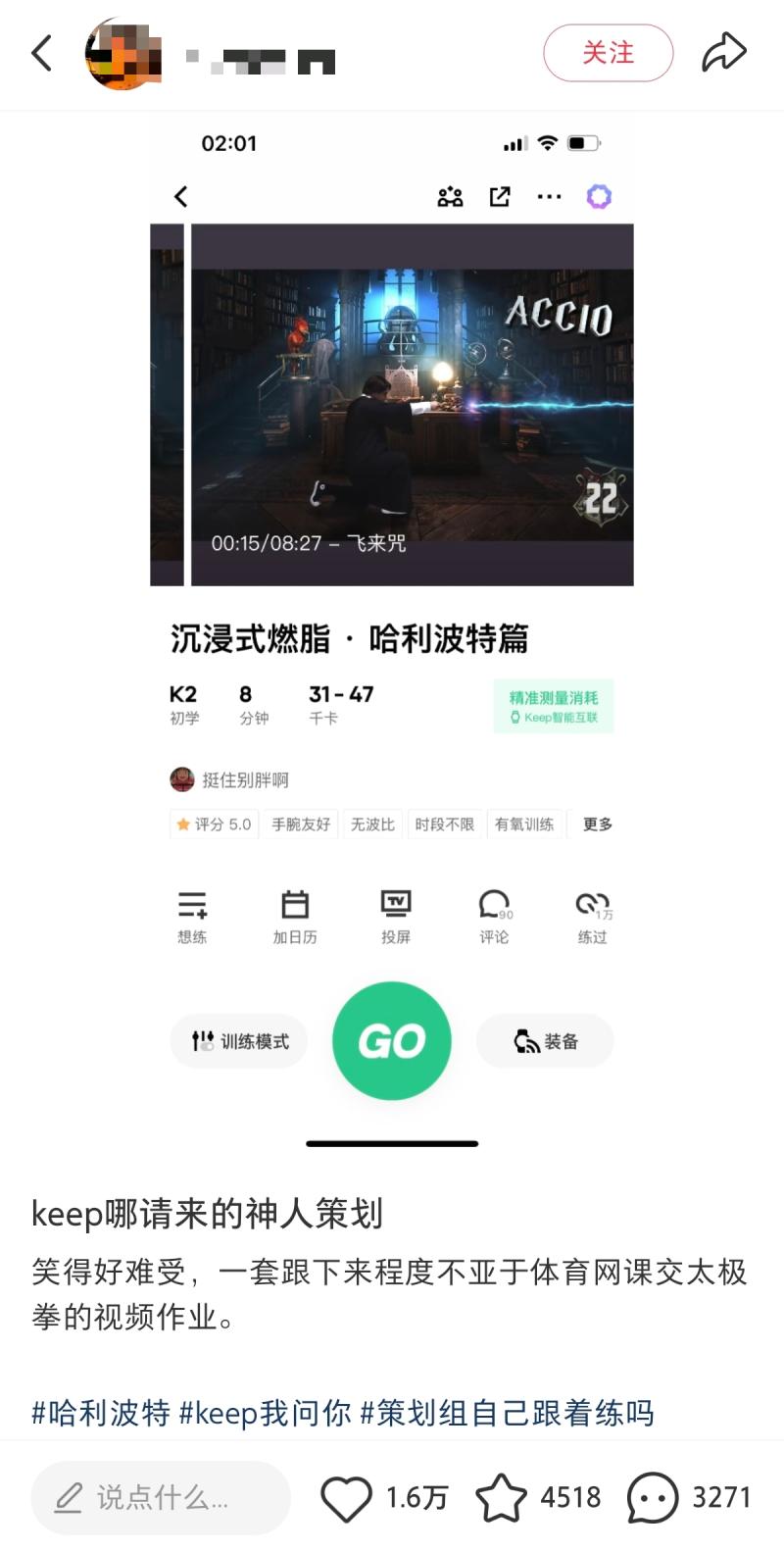This screenshot has width=784, height=1551.
Task: Follow the author with the 关注 button
Action: (608, 53)
